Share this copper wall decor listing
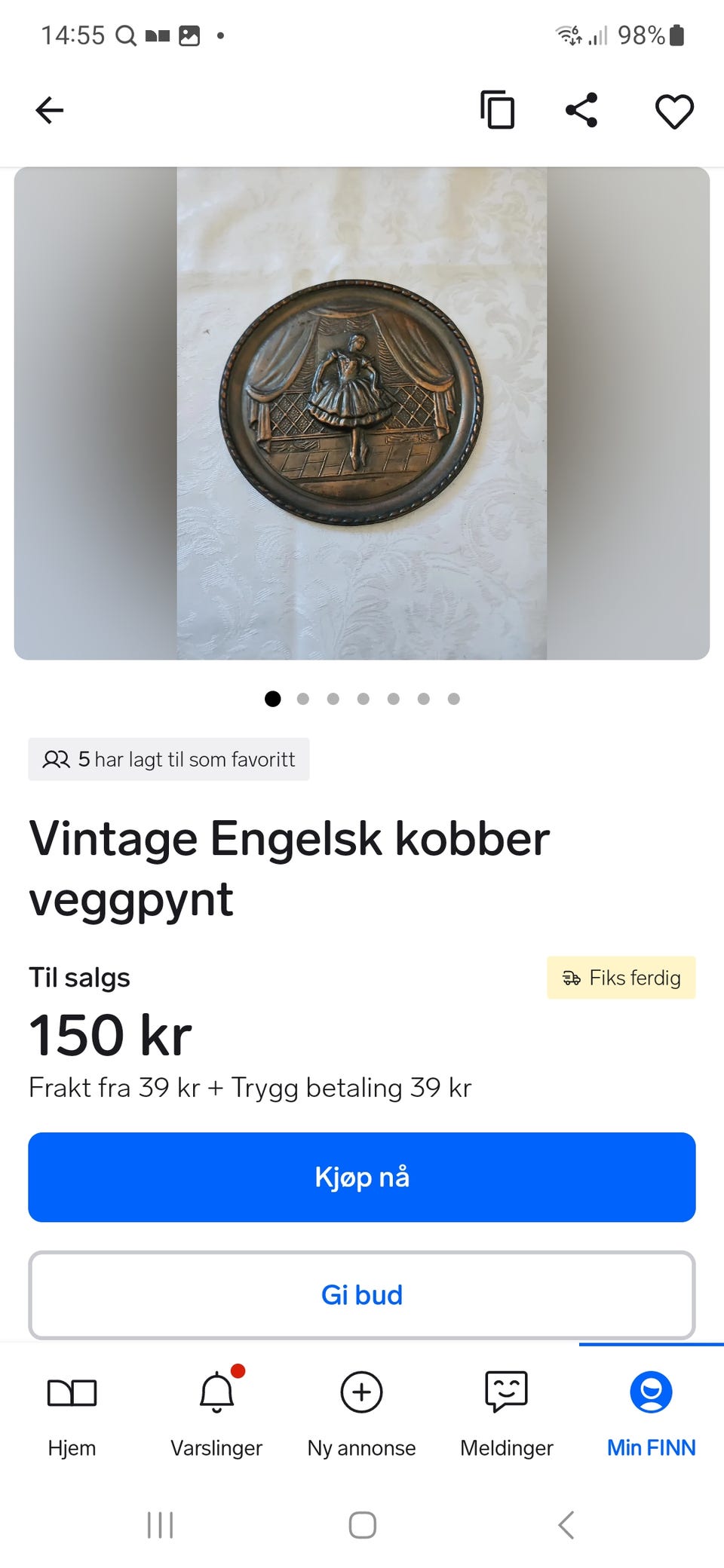Image resolution: width=724 pixels, height=1568 pixels. 581,111
